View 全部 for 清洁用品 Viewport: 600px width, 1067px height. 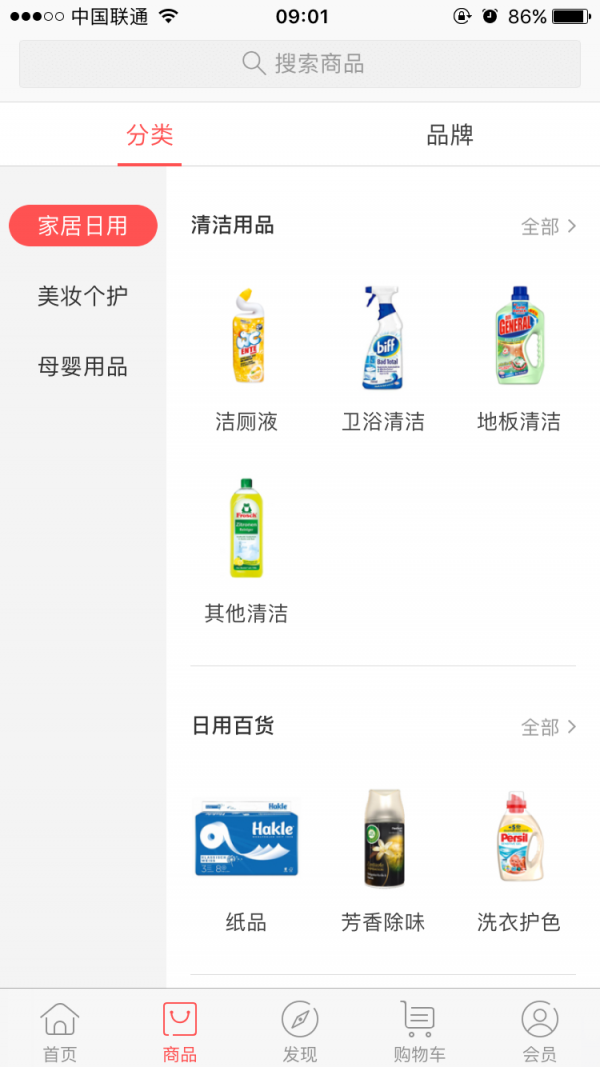548,227
